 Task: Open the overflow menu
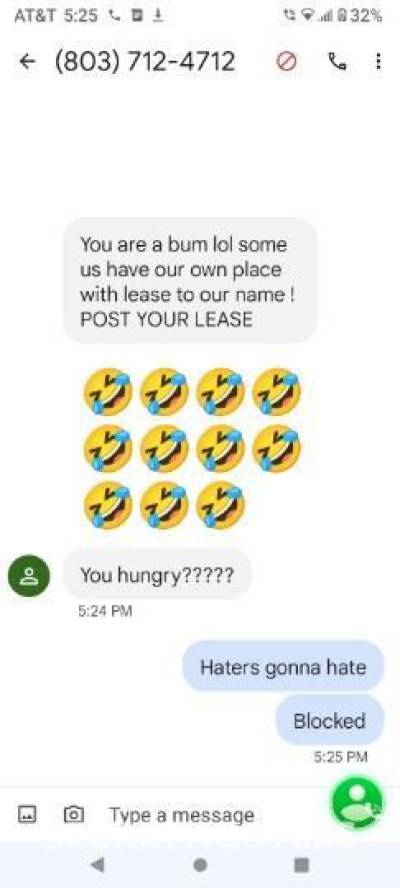click(378, 62)
